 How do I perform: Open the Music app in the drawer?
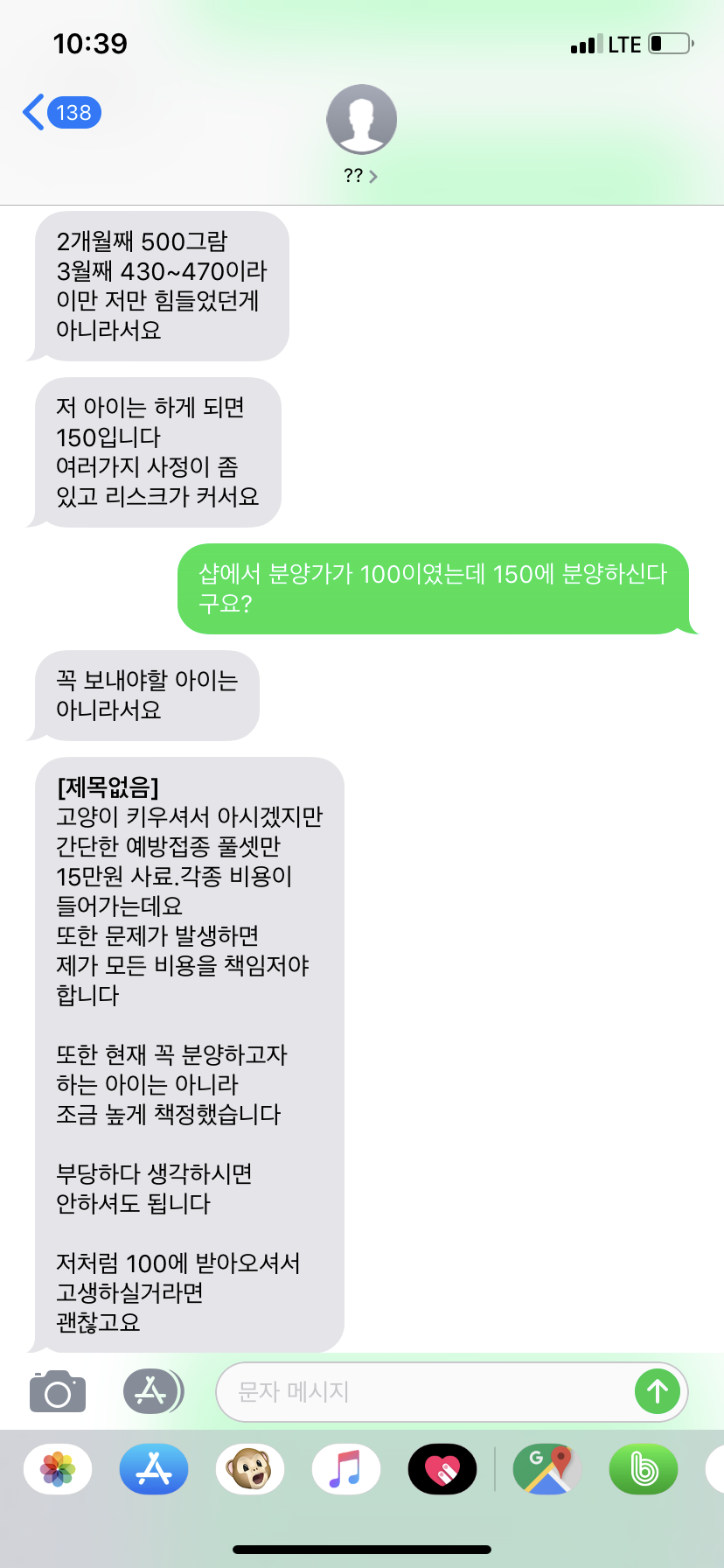[x=346, y=1468]
